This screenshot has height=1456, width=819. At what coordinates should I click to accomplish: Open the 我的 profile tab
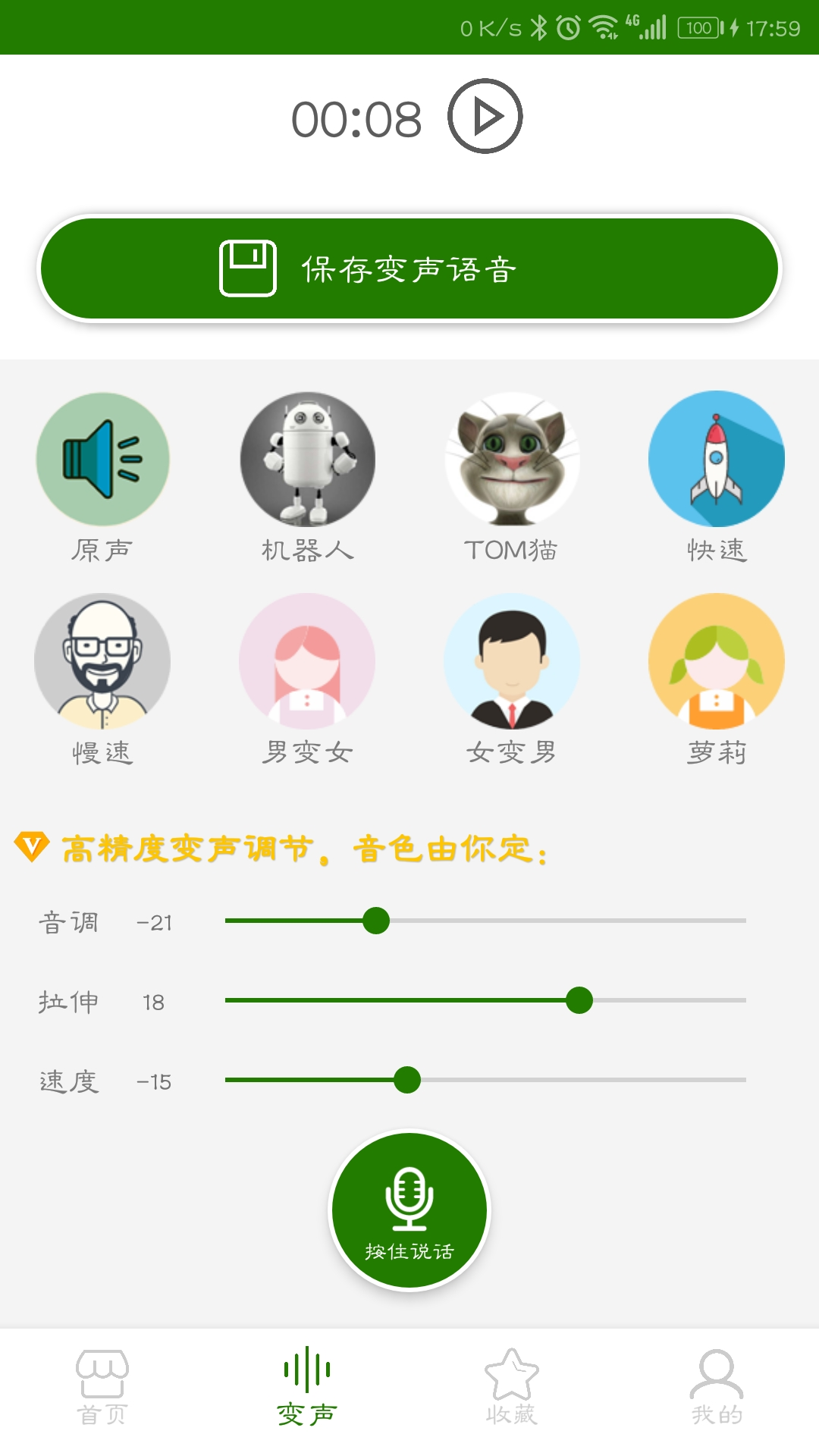[x=717, y=1388]
